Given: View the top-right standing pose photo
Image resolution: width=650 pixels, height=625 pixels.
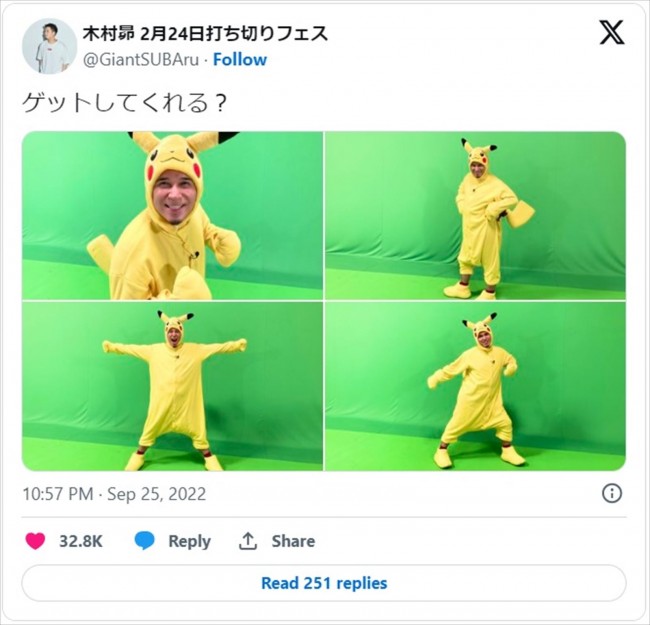Looking at the screenshot, I should [475, 216].
